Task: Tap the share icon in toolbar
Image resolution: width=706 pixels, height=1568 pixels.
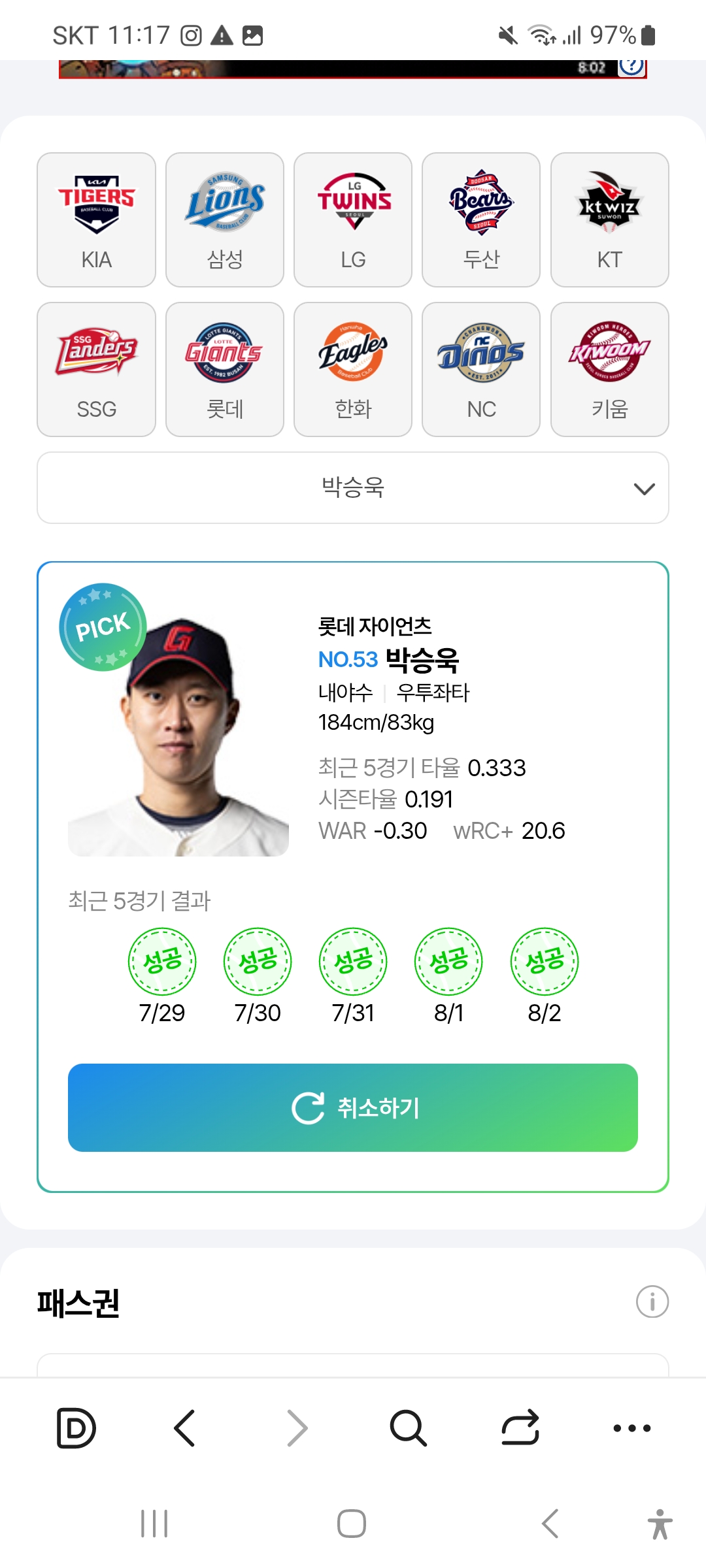Action: point(520,1428)
